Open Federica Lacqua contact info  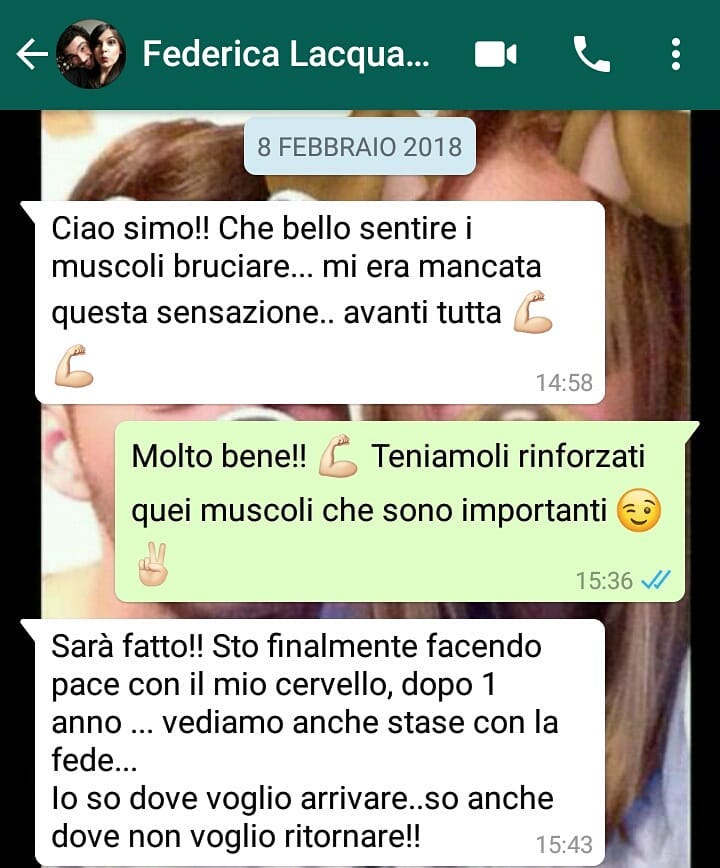[x=285, y=54]
